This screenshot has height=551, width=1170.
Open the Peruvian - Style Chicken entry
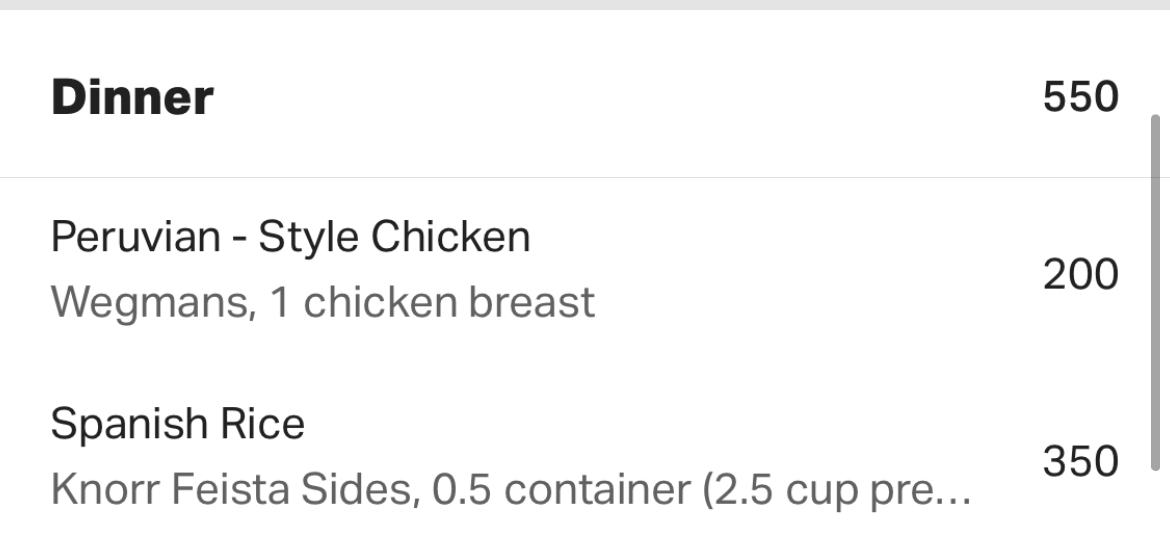point(290,270)
